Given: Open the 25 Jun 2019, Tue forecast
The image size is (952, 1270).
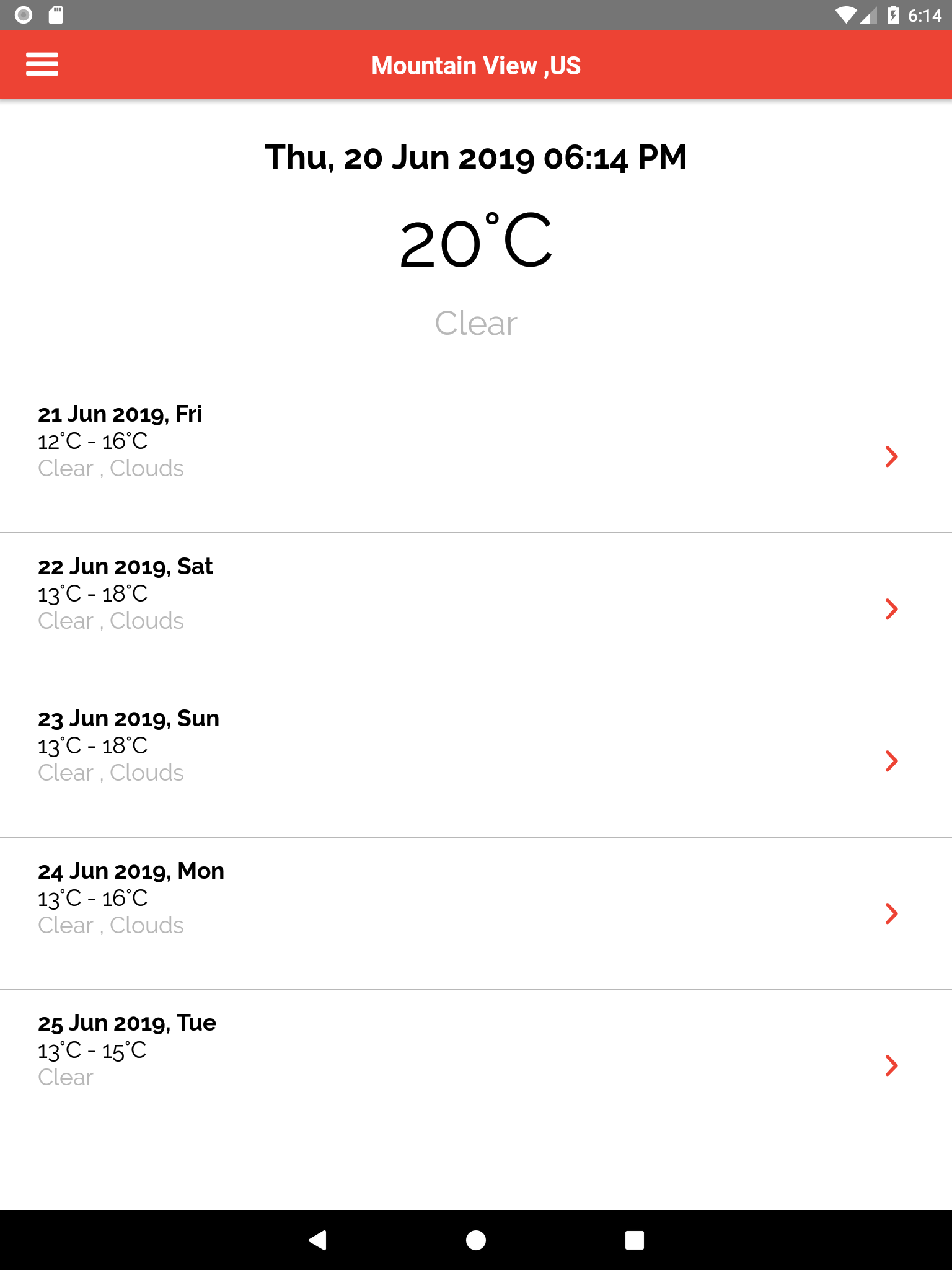Looking at the screenshot, I should (476, 1065).
